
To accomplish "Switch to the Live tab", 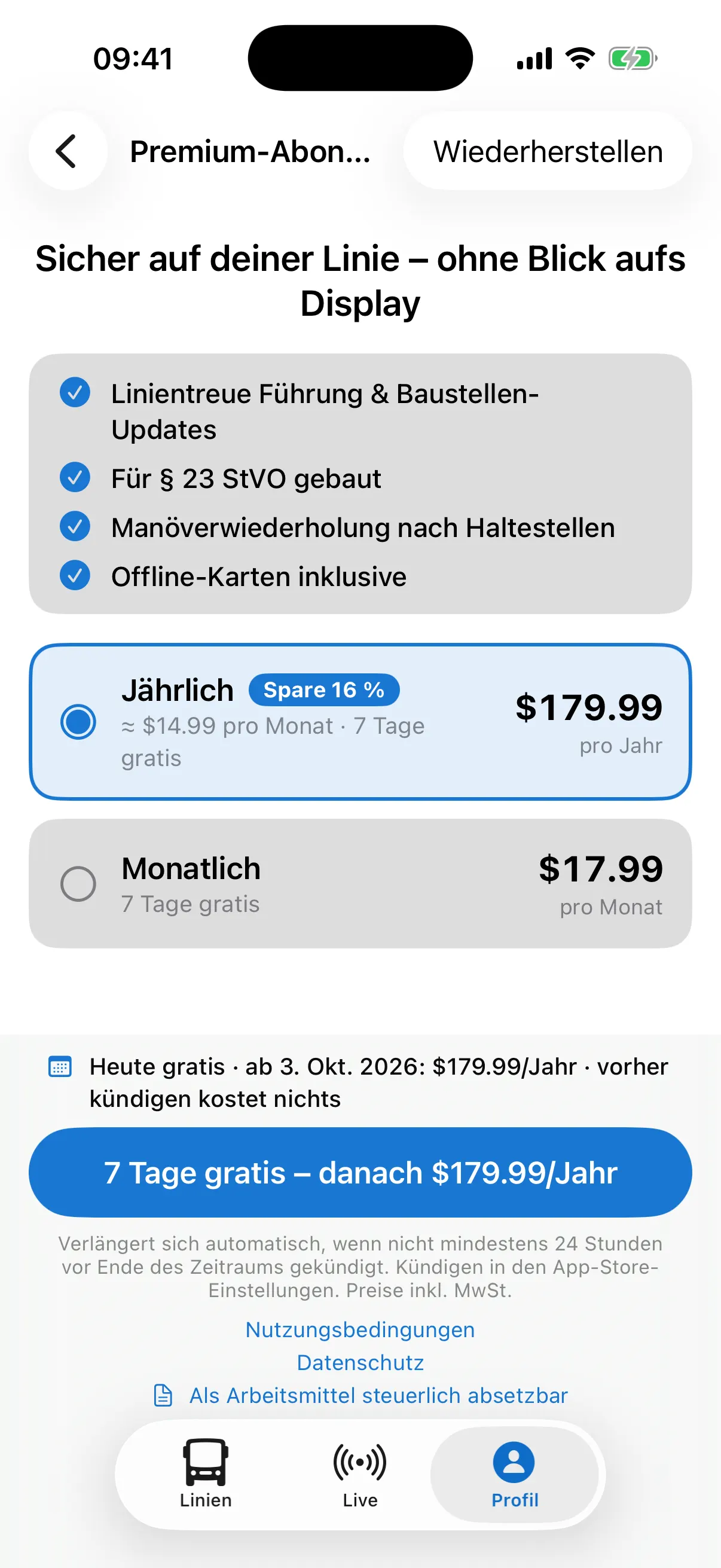I will tap(360, 1474).
